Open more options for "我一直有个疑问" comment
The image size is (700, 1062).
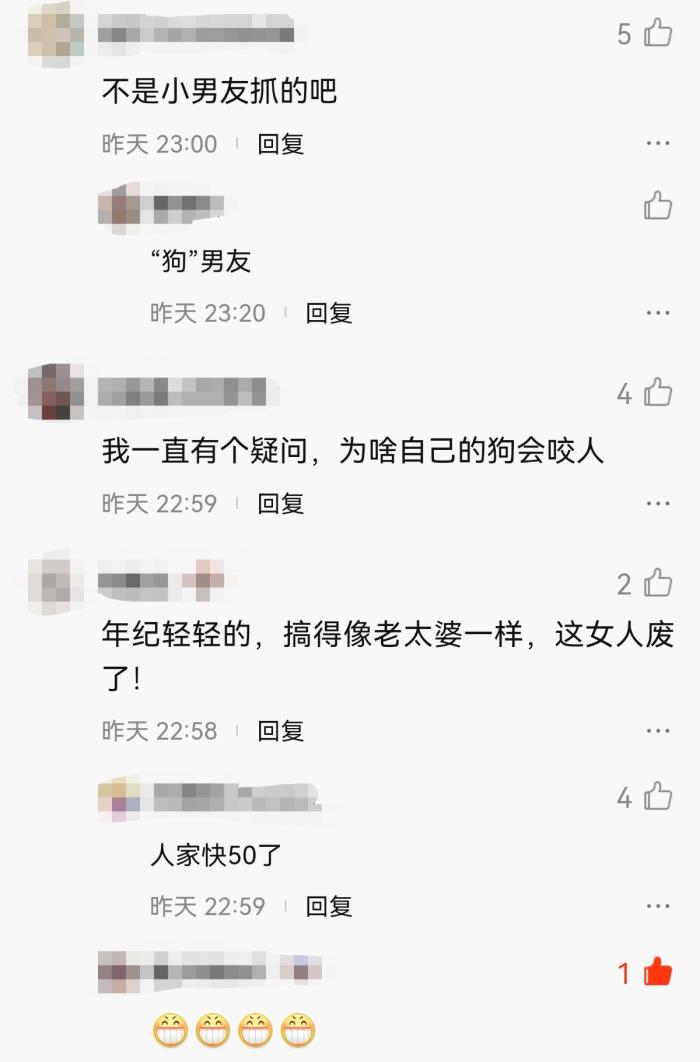[x=657, y=503]
